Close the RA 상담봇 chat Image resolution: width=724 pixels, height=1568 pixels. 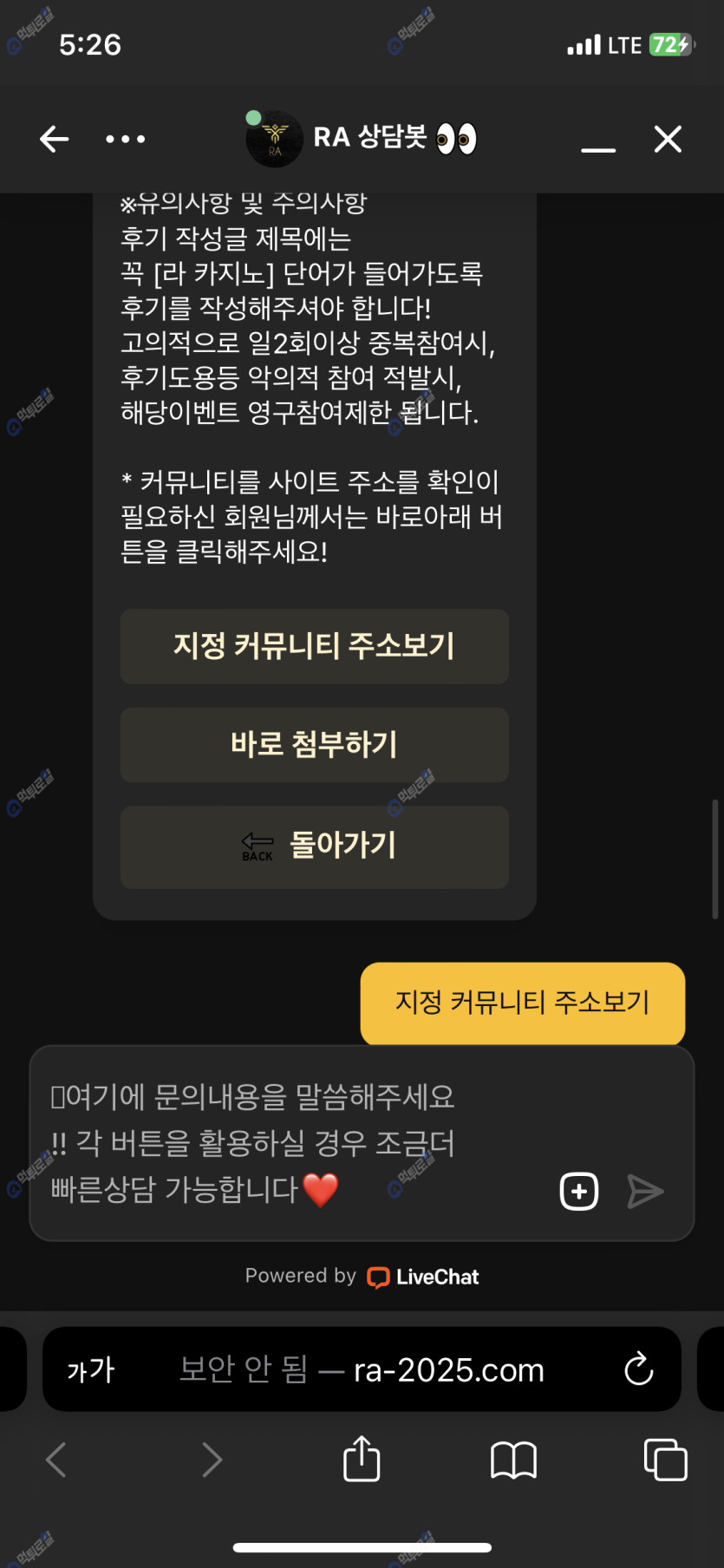click(668, 139)
